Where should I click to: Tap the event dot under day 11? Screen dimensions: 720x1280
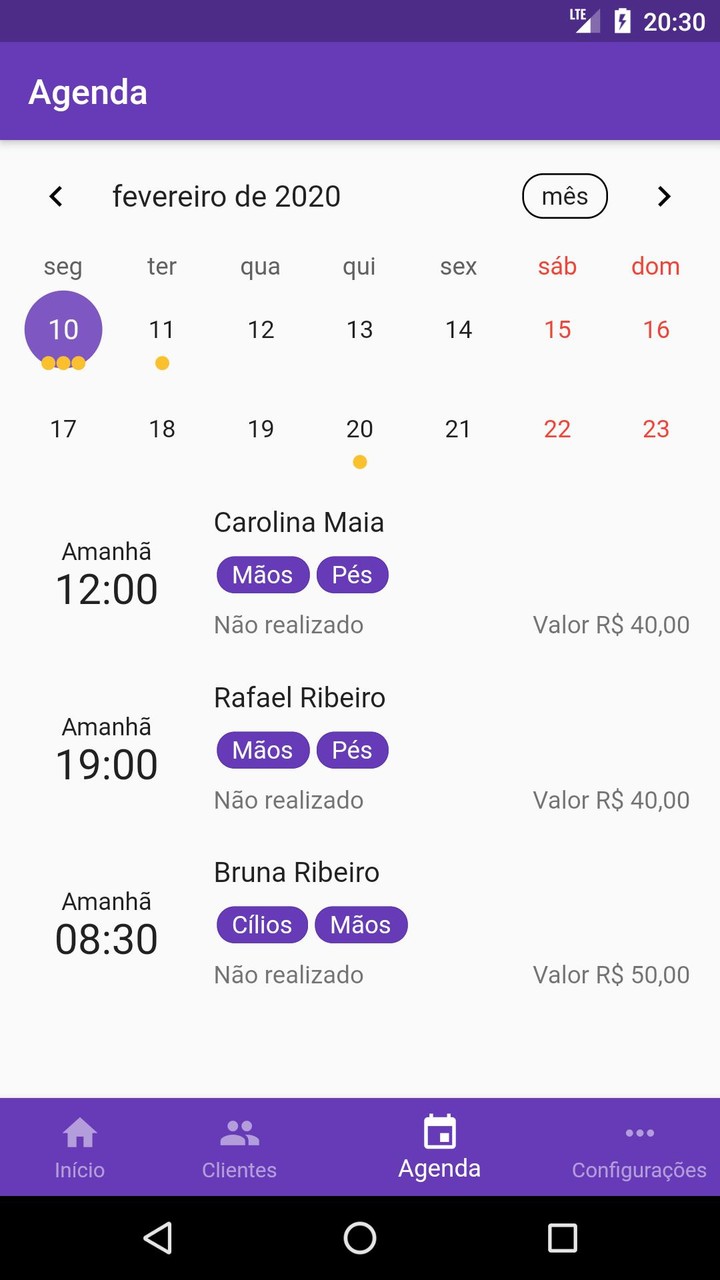click(162, 364)
